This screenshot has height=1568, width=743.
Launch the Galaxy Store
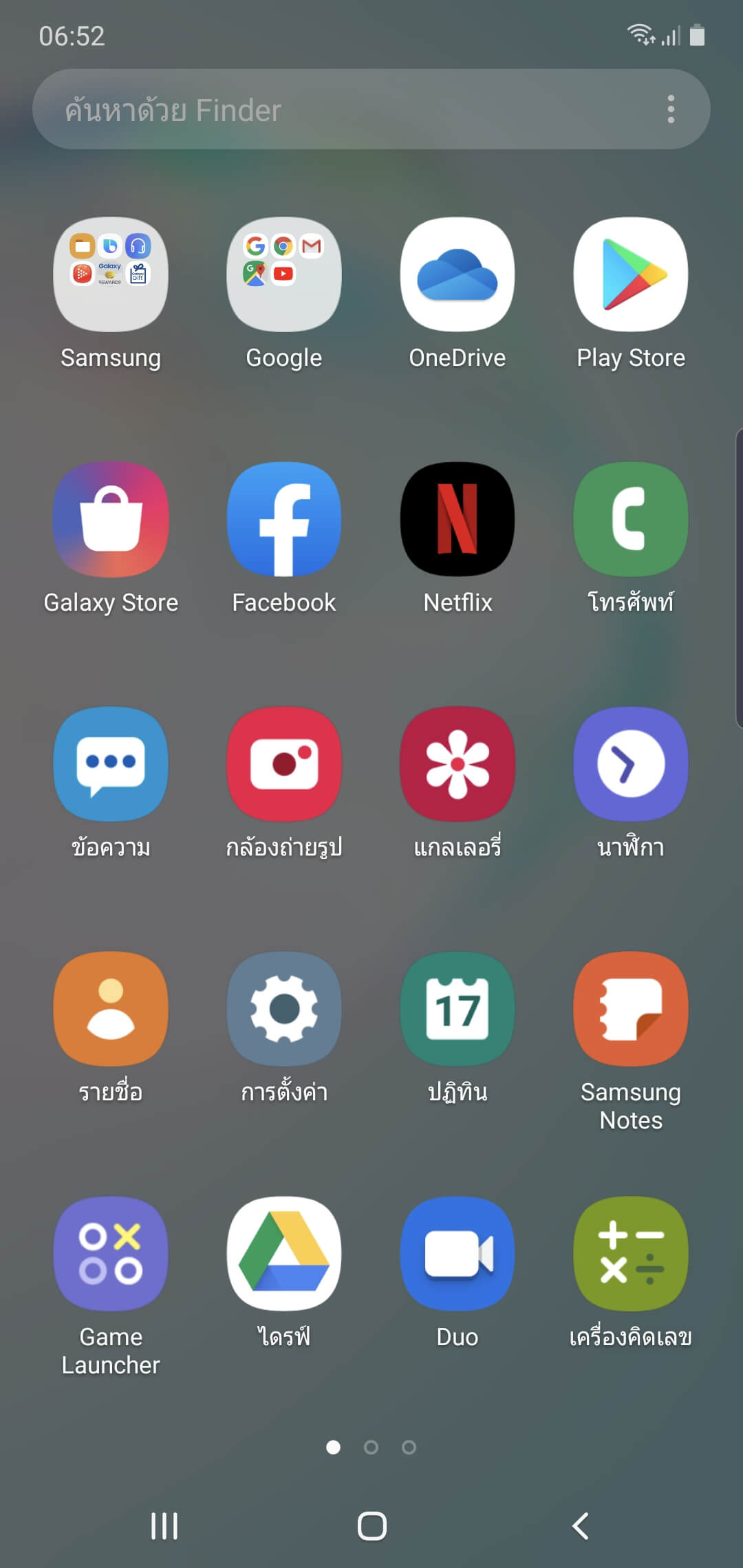pyautogui.click(x=110, y=519)
